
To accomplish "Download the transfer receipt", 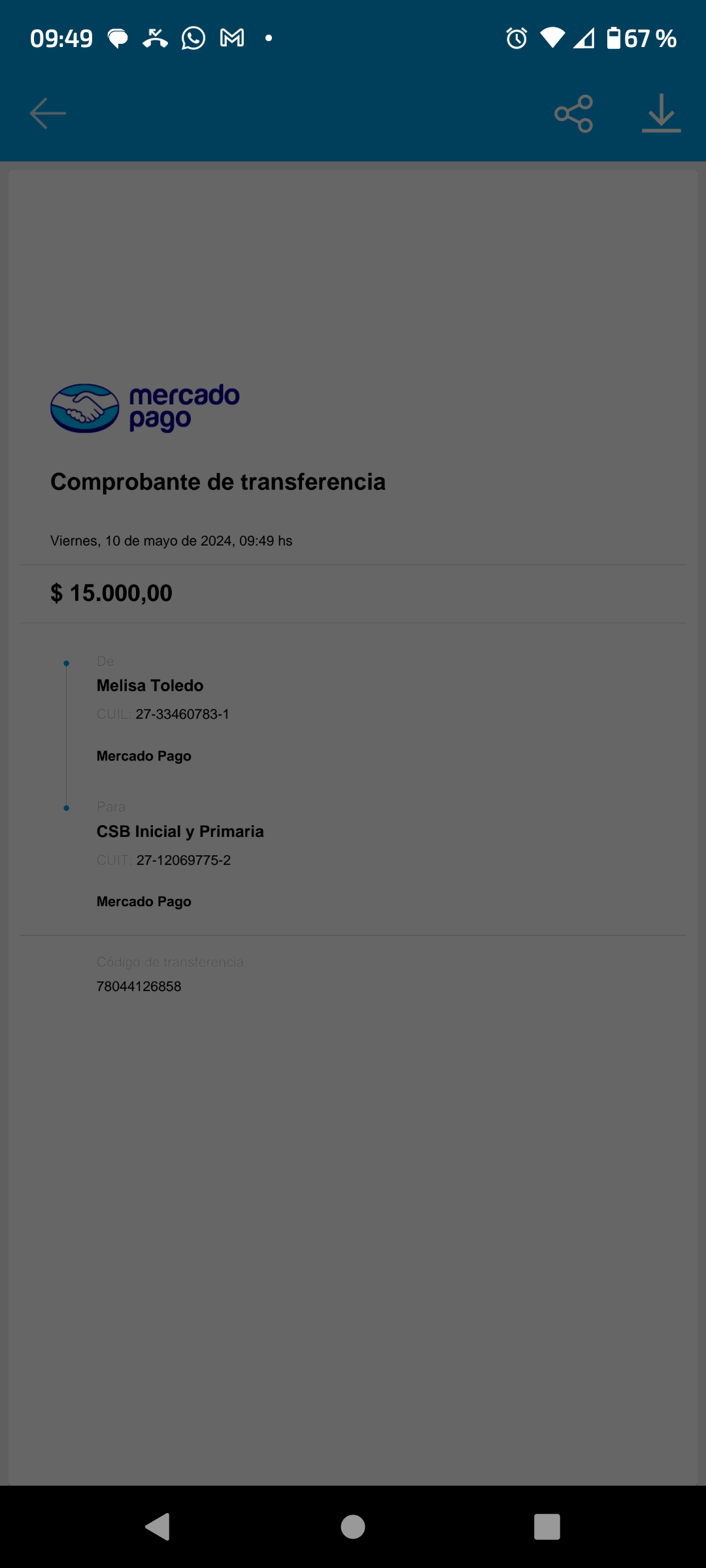I will (x=661, y=114).
